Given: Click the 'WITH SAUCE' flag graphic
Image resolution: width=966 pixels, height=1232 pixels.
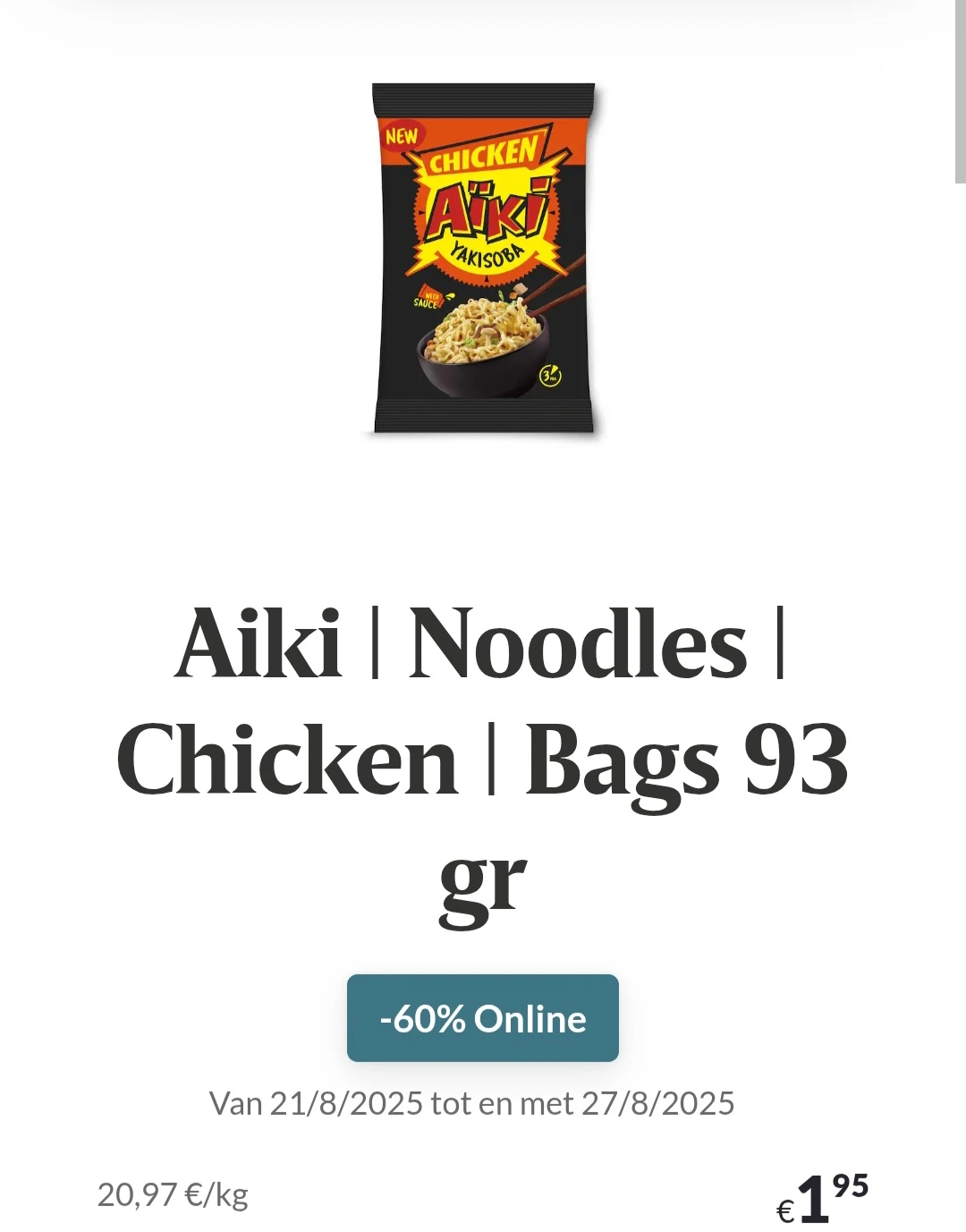Looking at the screenshot, I should click(431, 300).
